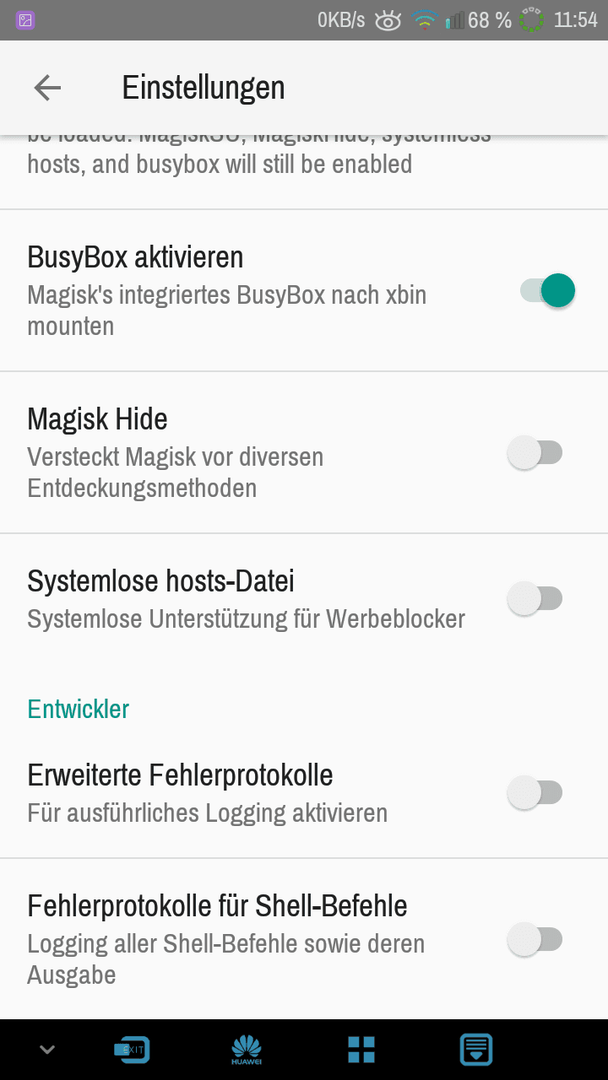Enable the Magisk Hide switch
The image size is (608, 1080).
[x=535, y=453]
